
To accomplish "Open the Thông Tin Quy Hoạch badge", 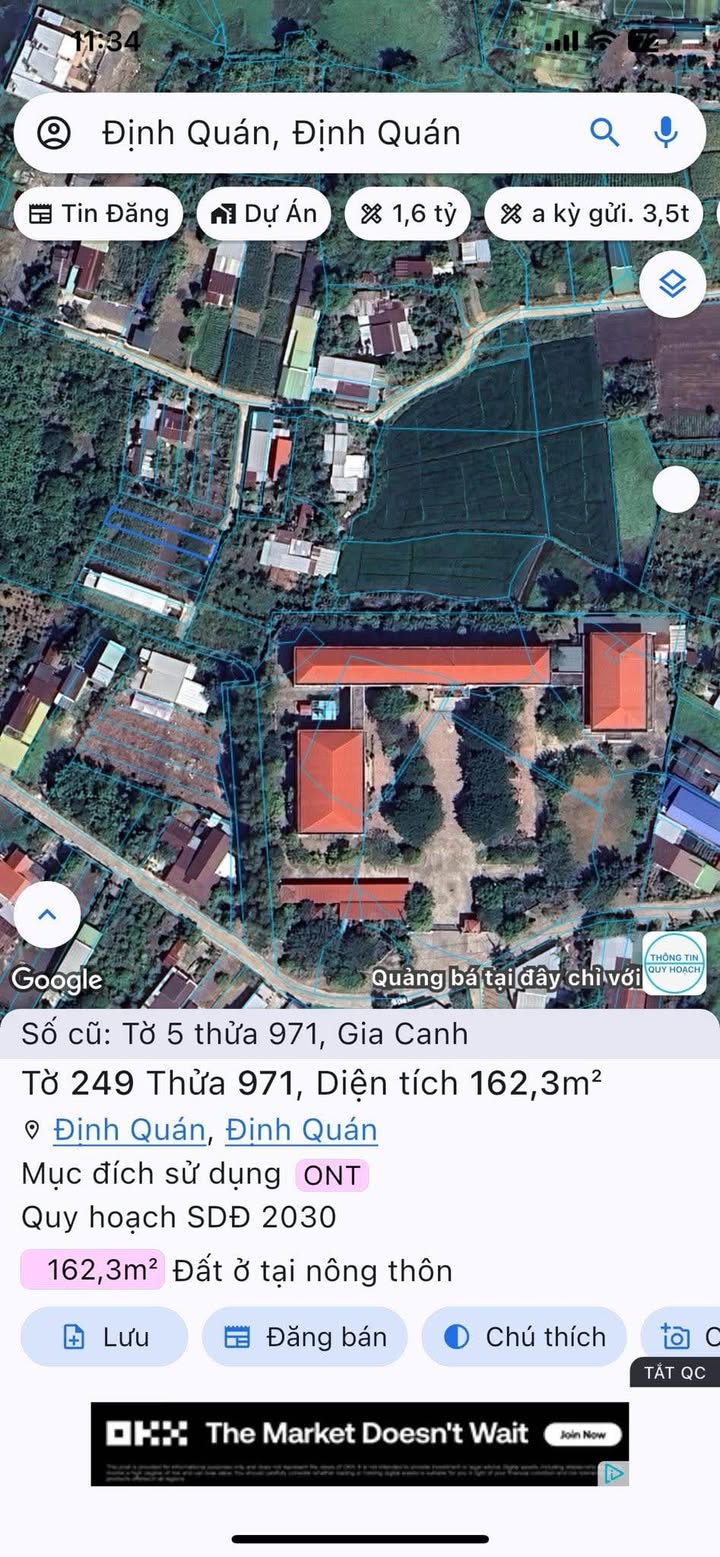I will click(674, 964).
